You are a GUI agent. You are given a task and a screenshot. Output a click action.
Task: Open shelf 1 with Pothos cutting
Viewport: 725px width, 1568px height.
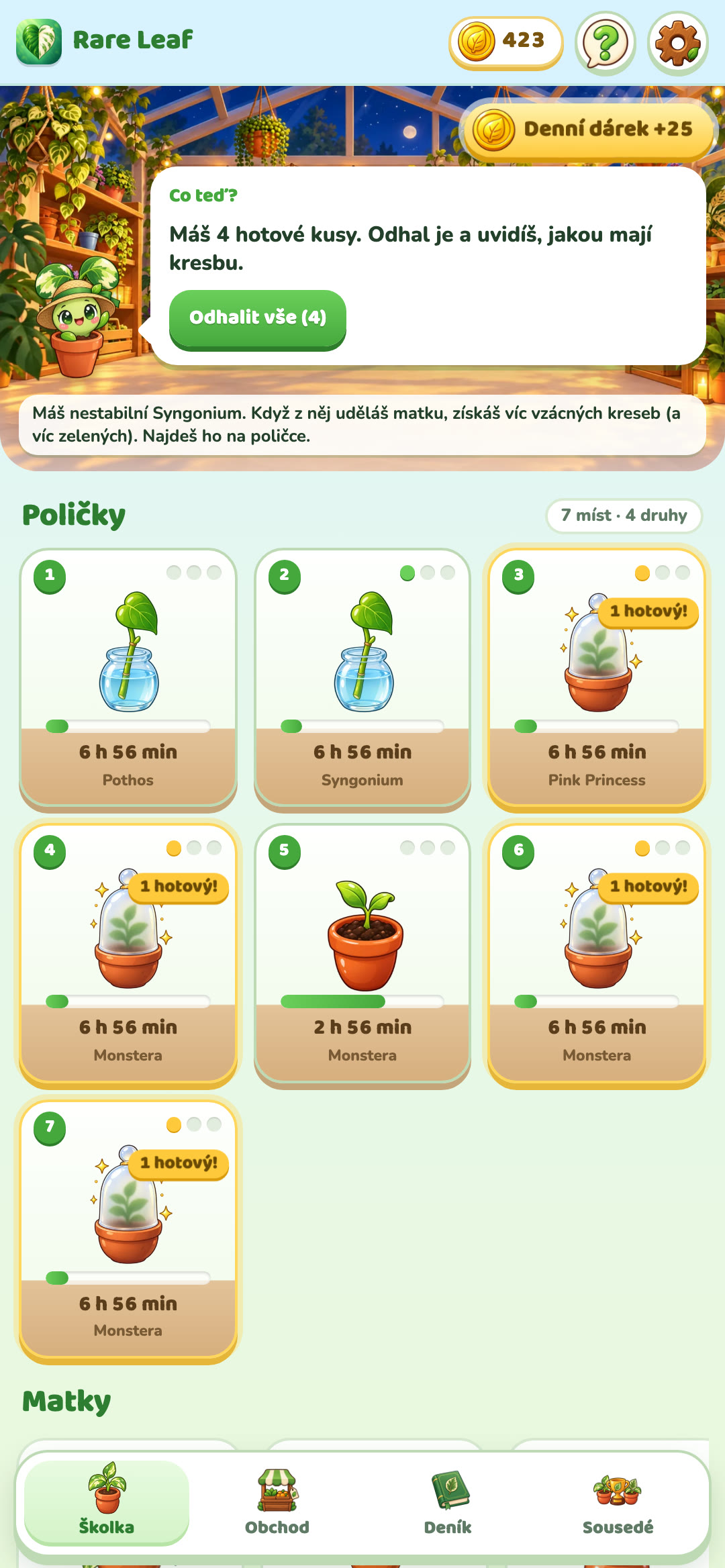coord(128,679)
